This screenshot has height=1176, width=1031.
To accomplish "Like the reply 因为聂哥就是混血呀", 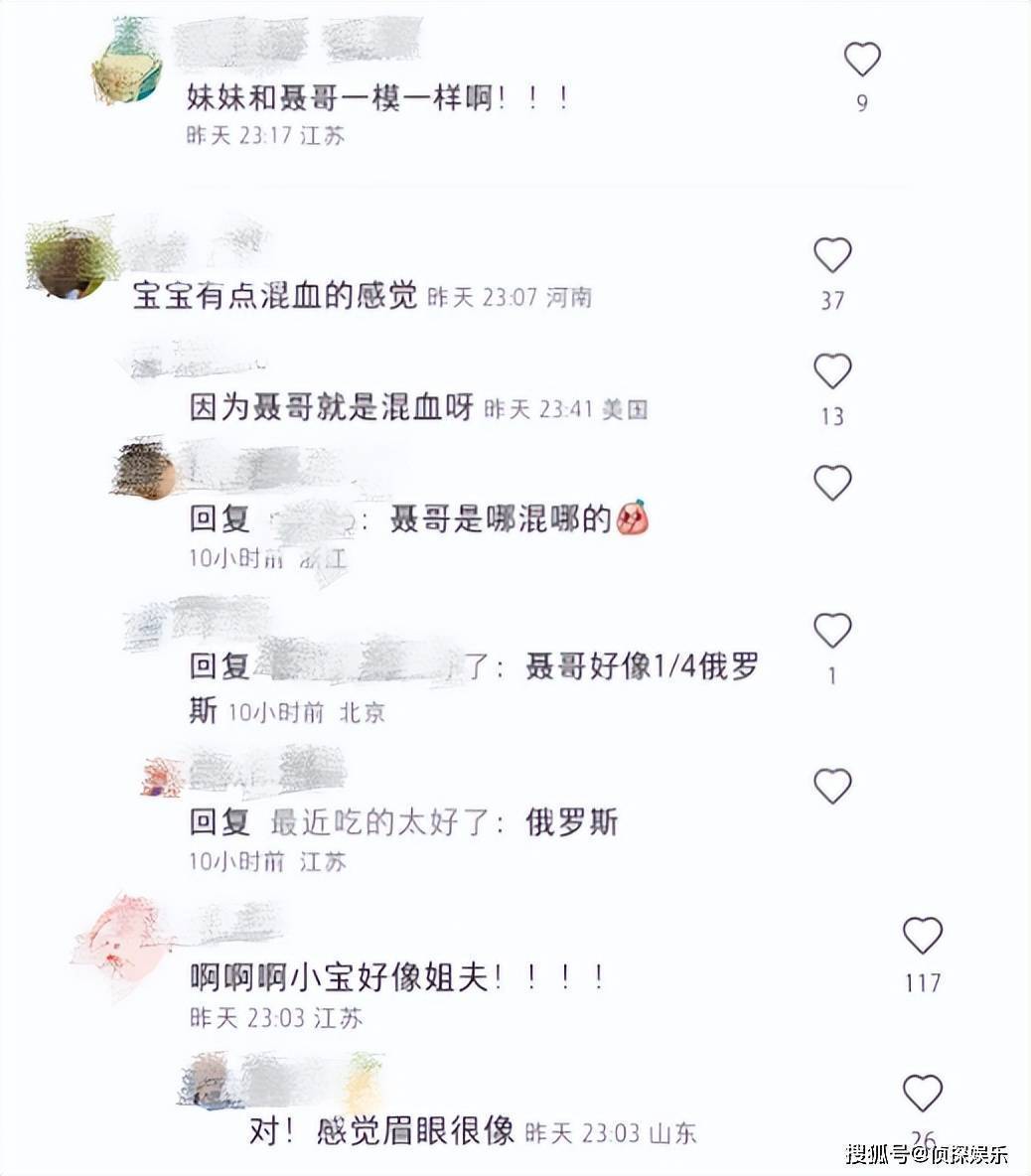I will [x=832, y=371].
